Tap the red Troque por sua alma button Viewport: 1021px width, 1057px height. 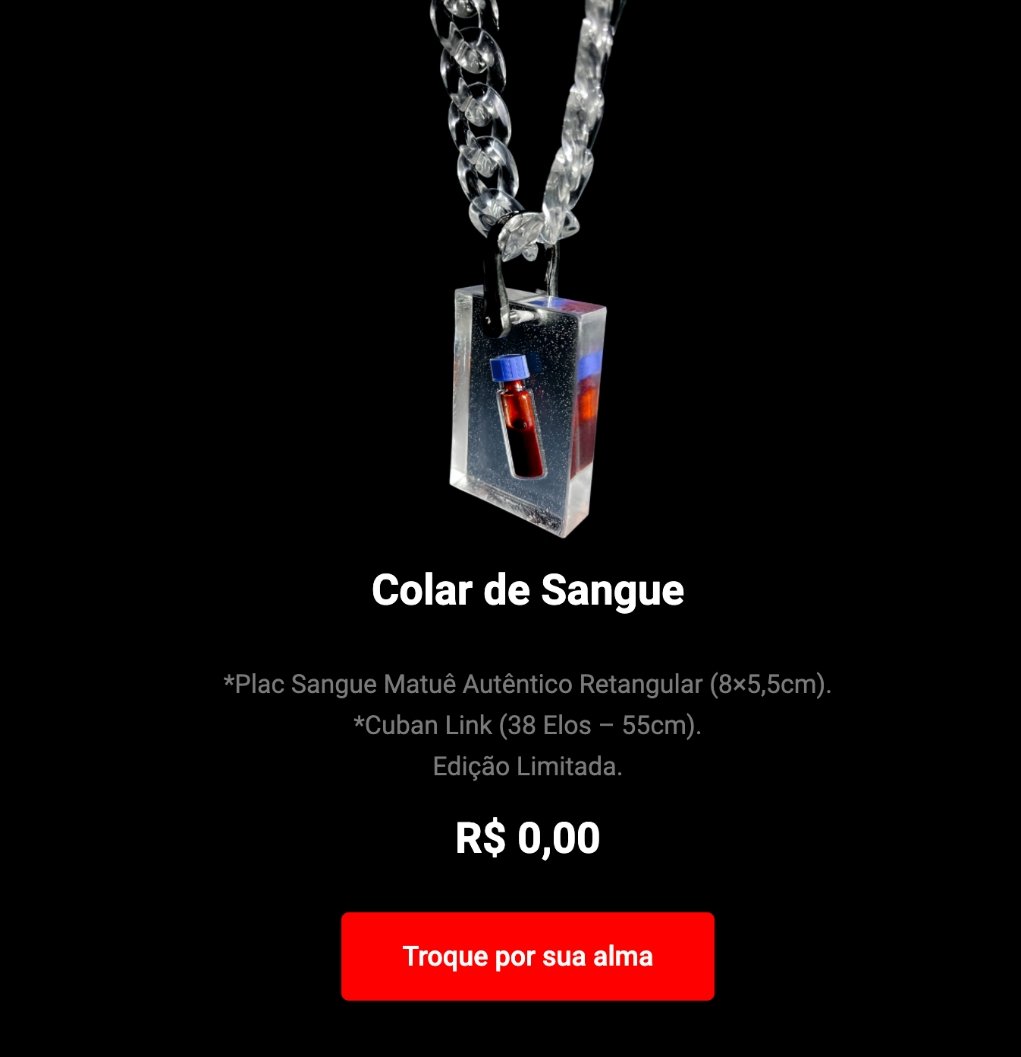(528, 956)
